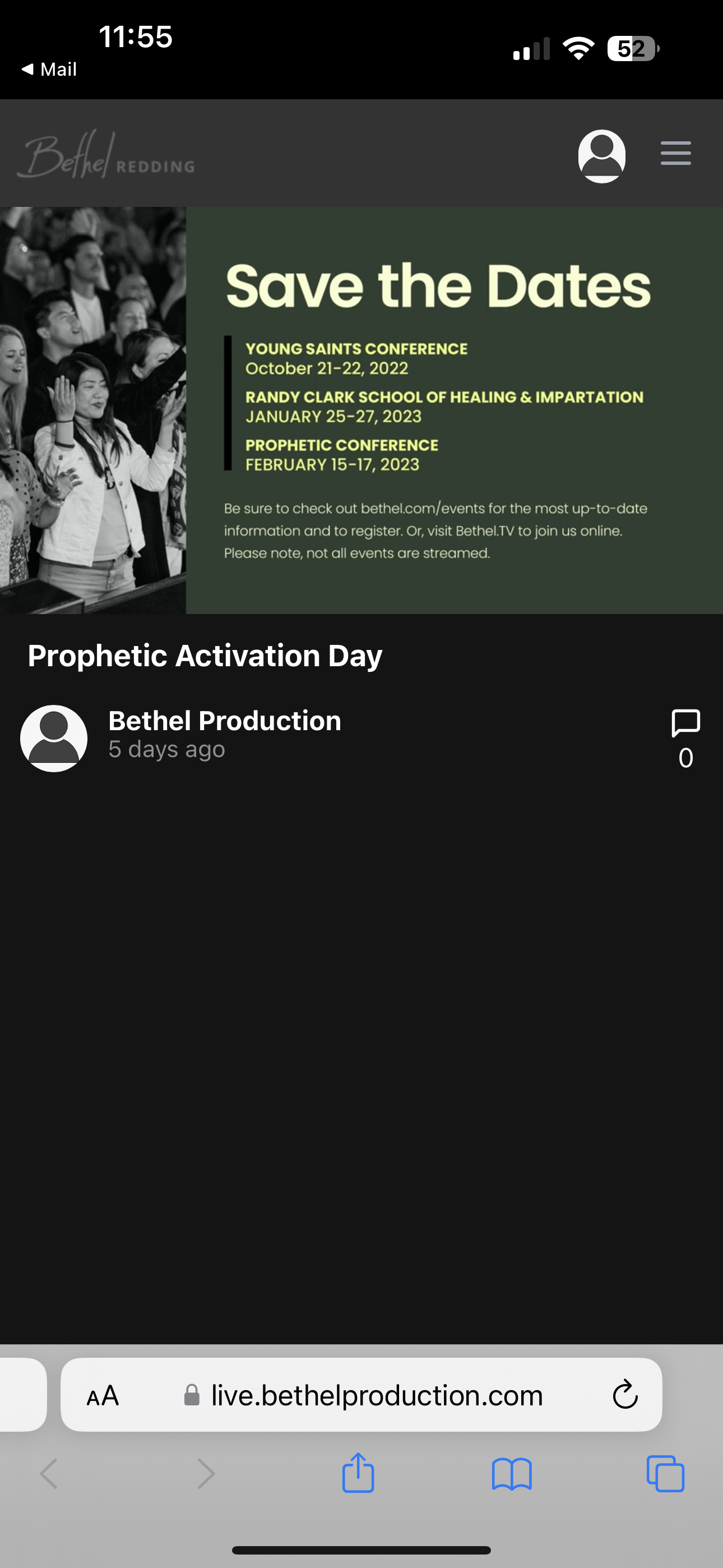723x1568 pixels.
Task: Open Bethel Production author profile
Action: (224, 721)
